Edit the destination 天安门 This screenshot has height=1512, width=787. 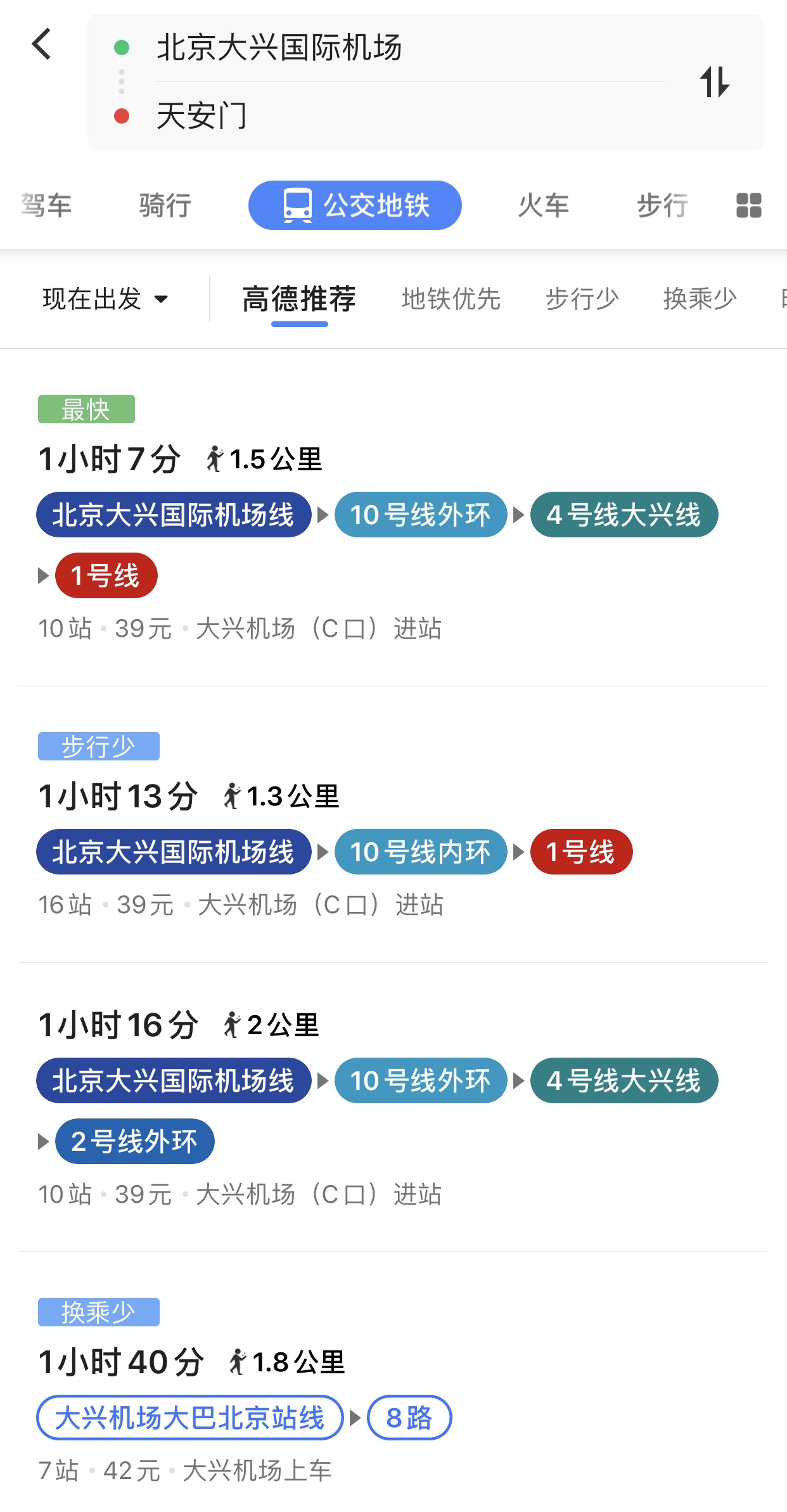tap(202, 117)
